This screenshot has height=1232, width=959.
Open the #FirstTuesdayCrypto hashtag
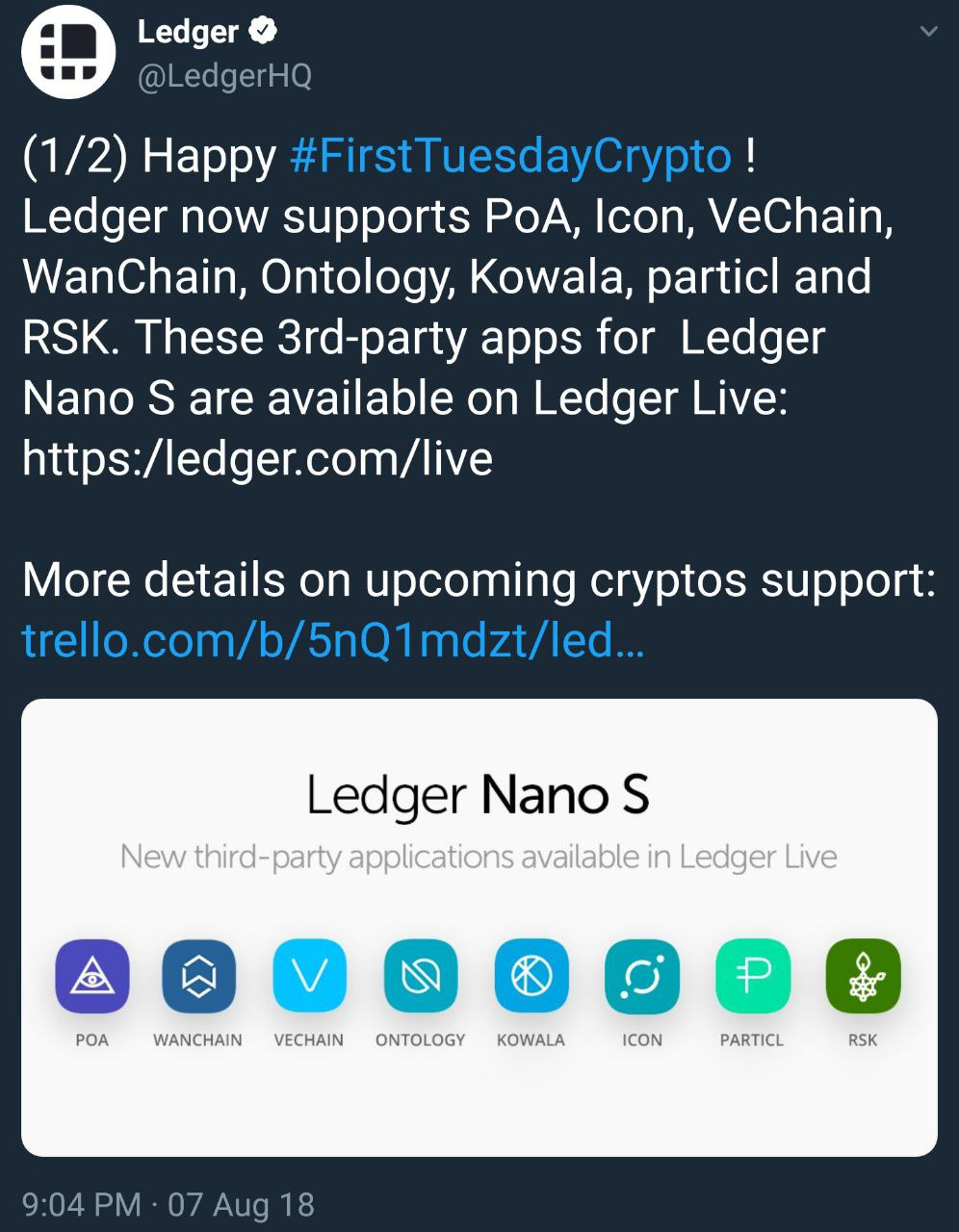[510, 156]
